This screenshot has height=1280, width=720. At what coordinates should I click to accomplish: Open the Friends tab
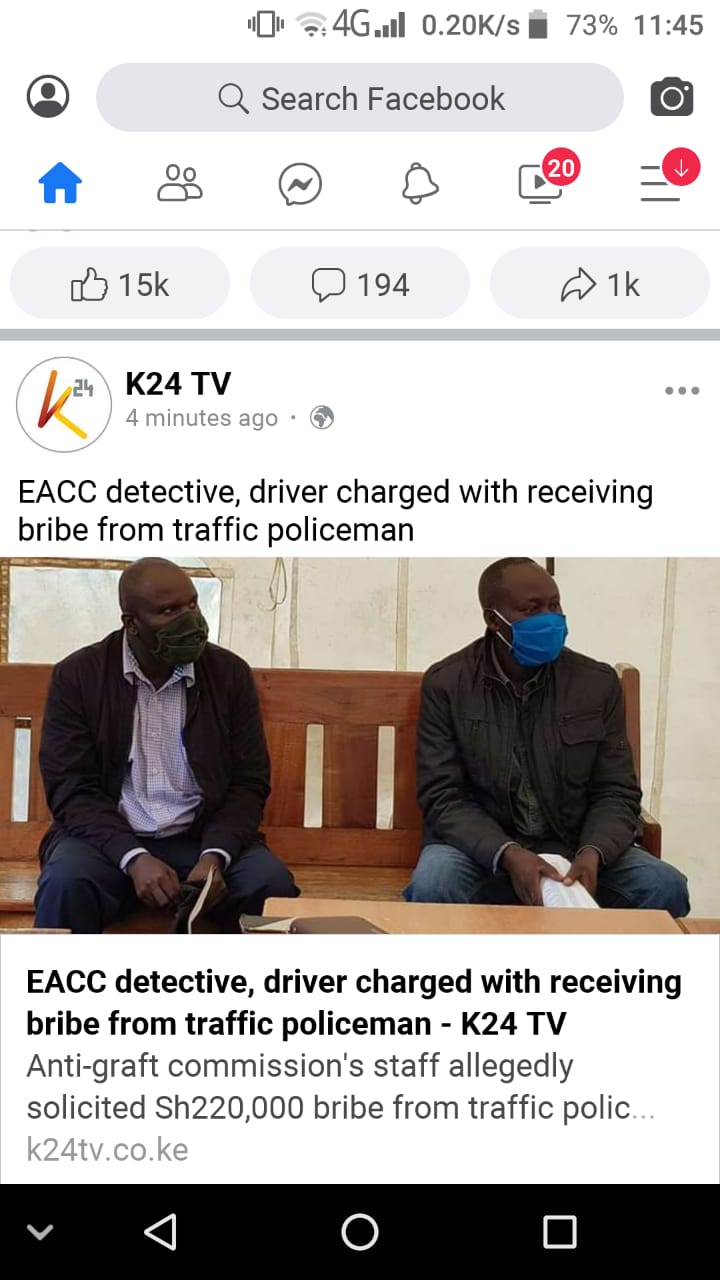pos(180,184)
